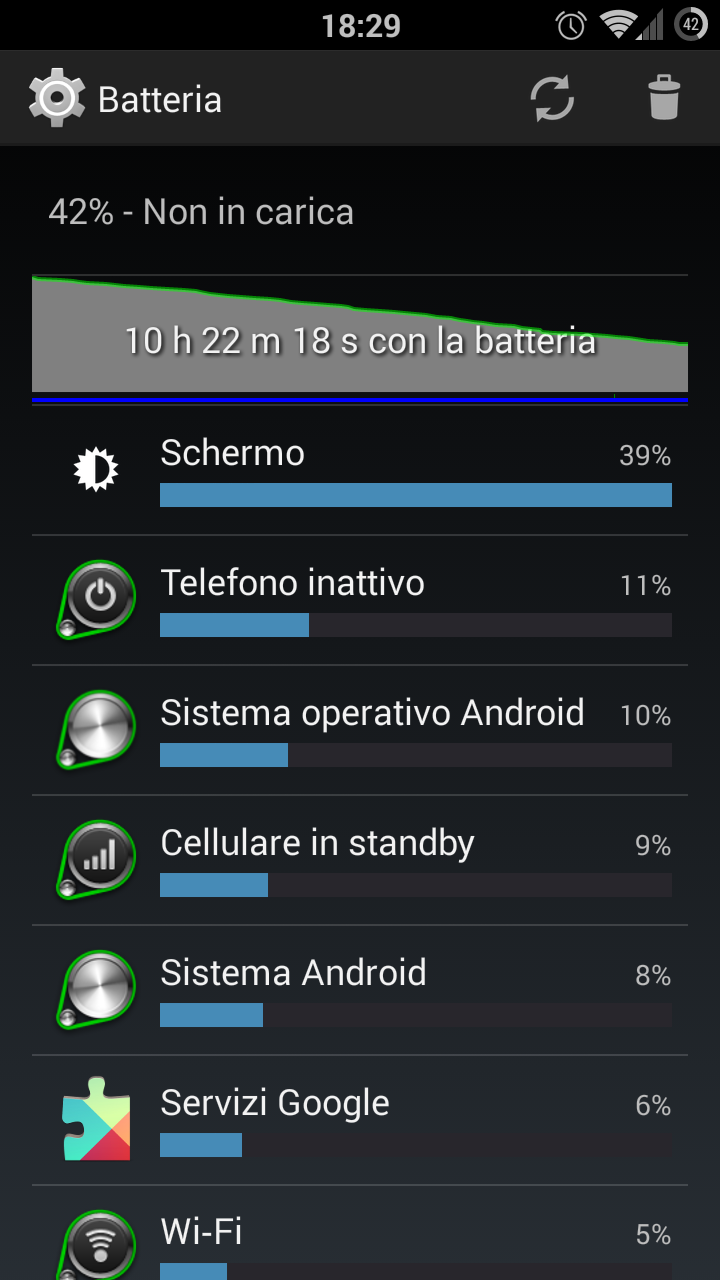Clear battery stats with the trash icon
The width and height of the screenshot is (720, 1280).
(664, 99)
